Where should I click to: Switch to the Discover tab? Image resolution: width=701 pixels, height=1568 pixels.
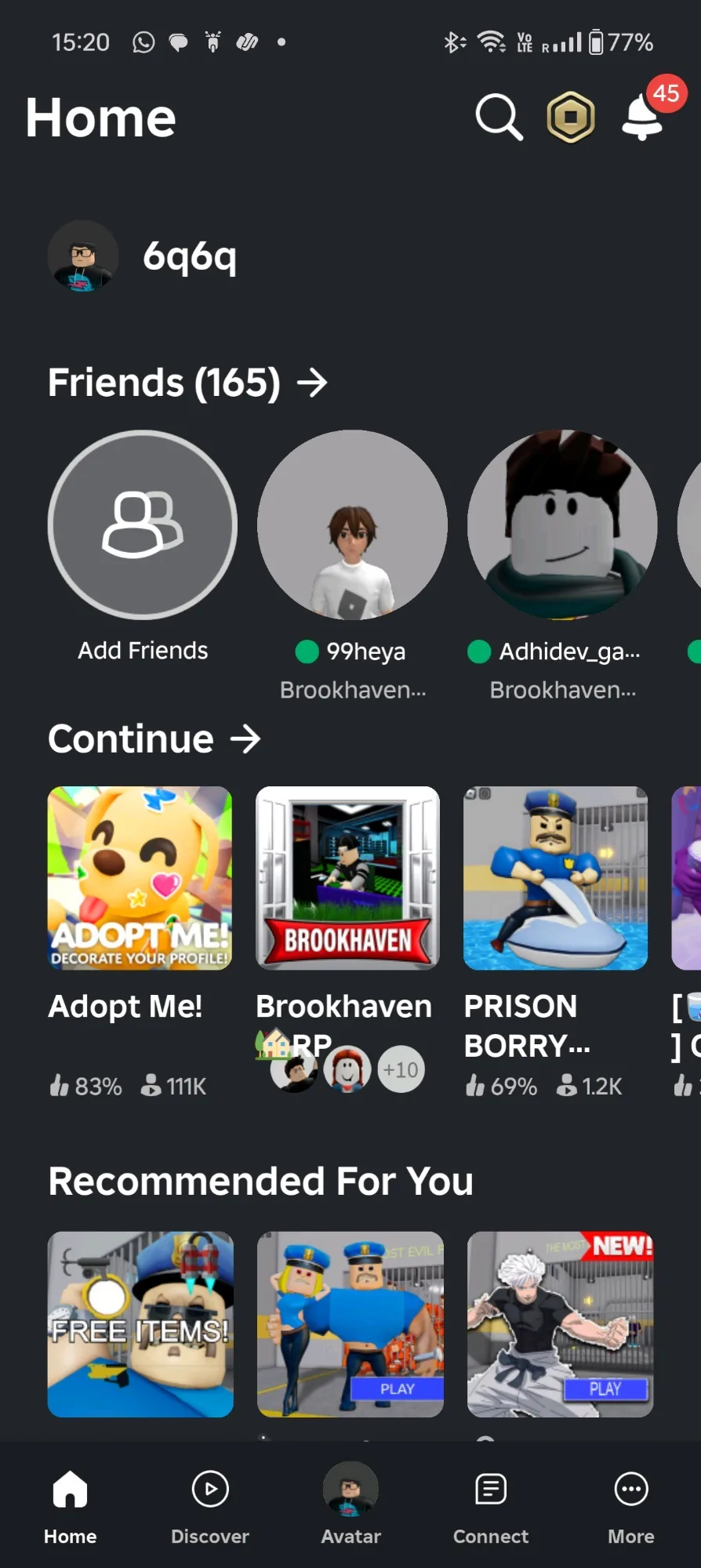pyautogui.click(x=210, y=1507)
